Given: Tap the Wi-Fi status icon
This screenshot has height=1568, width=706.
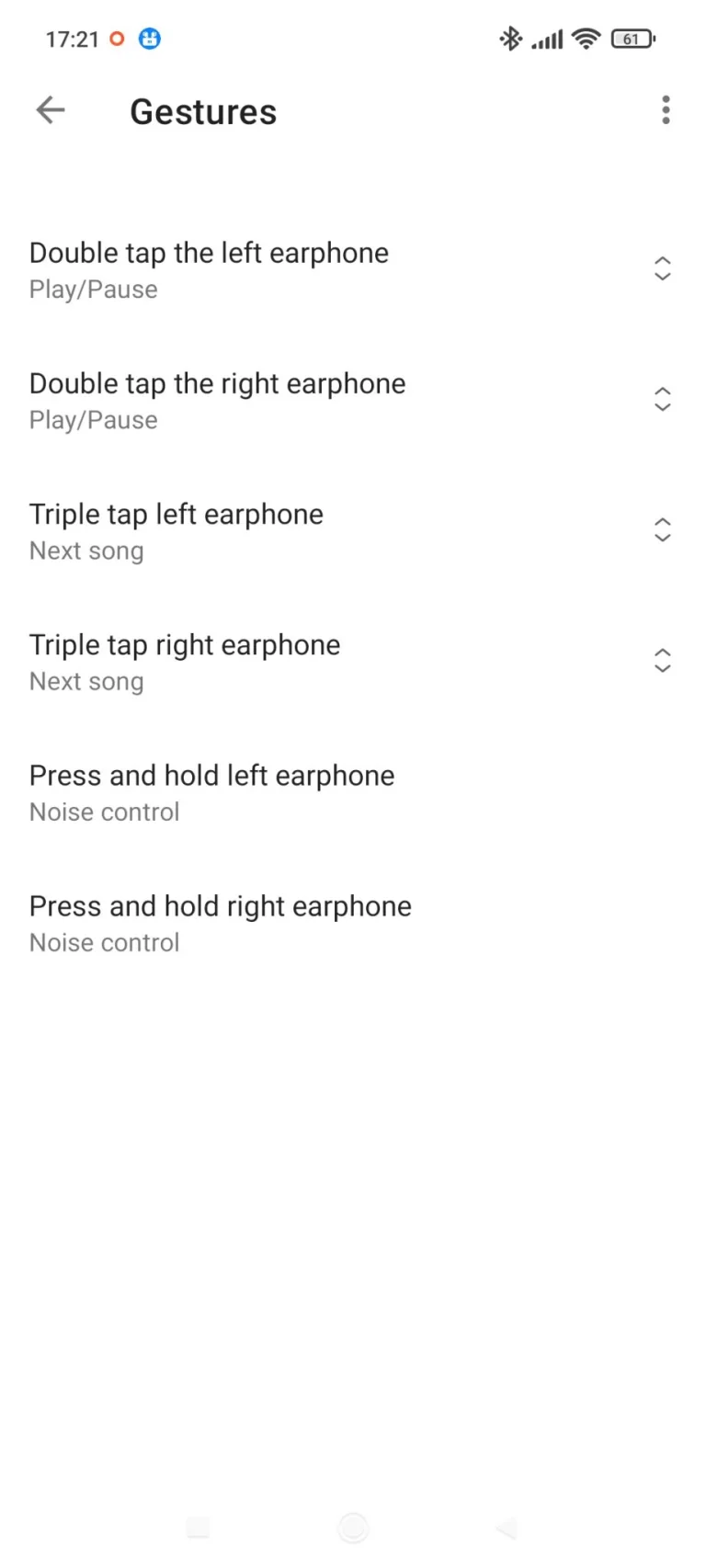Looking at the screenshot, I should (586, 39).
